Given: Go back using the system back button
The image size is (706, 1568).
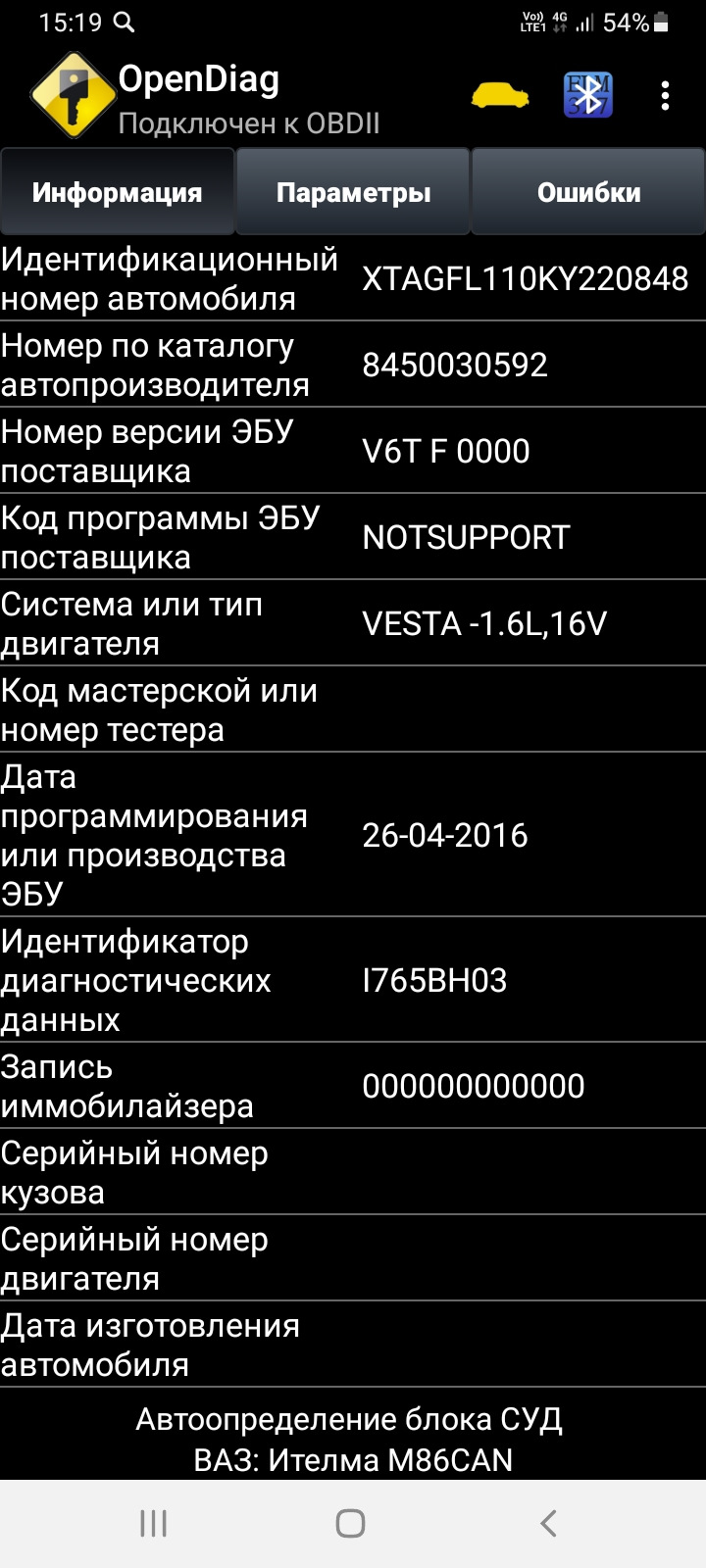Looking at the screenshot, I should click(548, 1523).
